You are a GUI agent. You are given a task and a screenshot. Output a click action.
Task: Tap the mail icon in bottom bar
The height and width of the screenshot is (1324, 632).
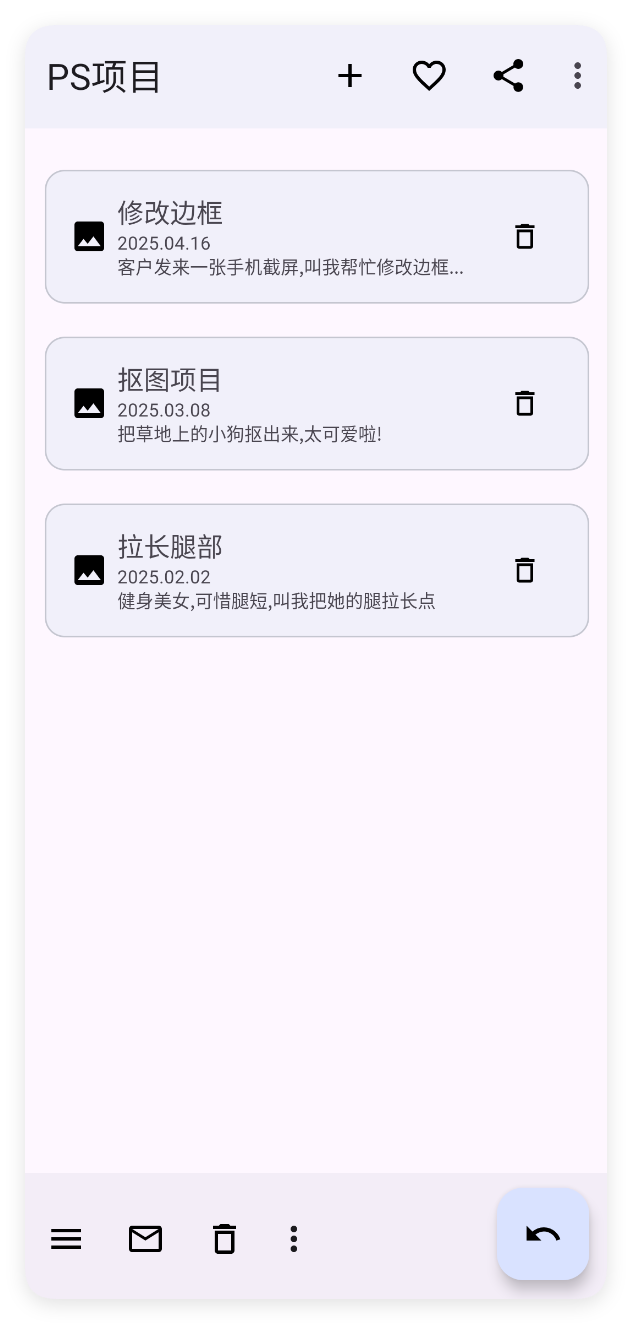click(x=145, y=1239)
